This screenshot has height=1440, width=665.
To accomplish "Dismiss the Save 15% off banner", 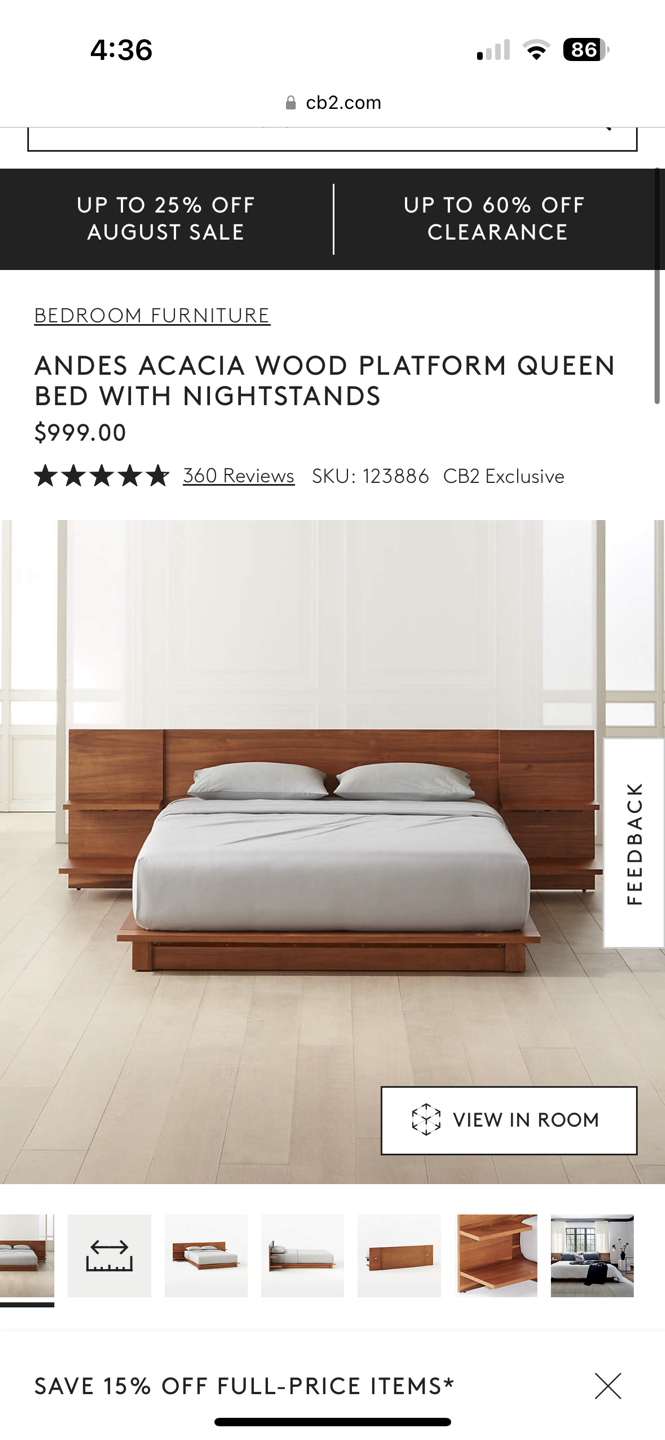I will coord(607,1386).
